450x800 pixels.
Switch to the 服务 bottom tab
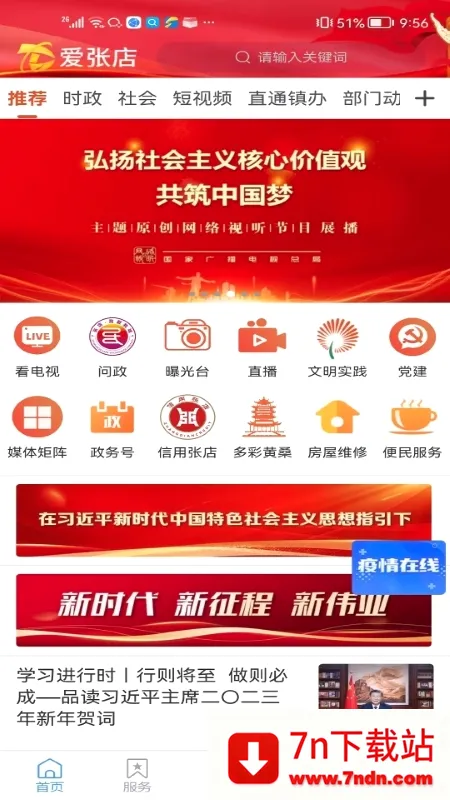(137, 776)
